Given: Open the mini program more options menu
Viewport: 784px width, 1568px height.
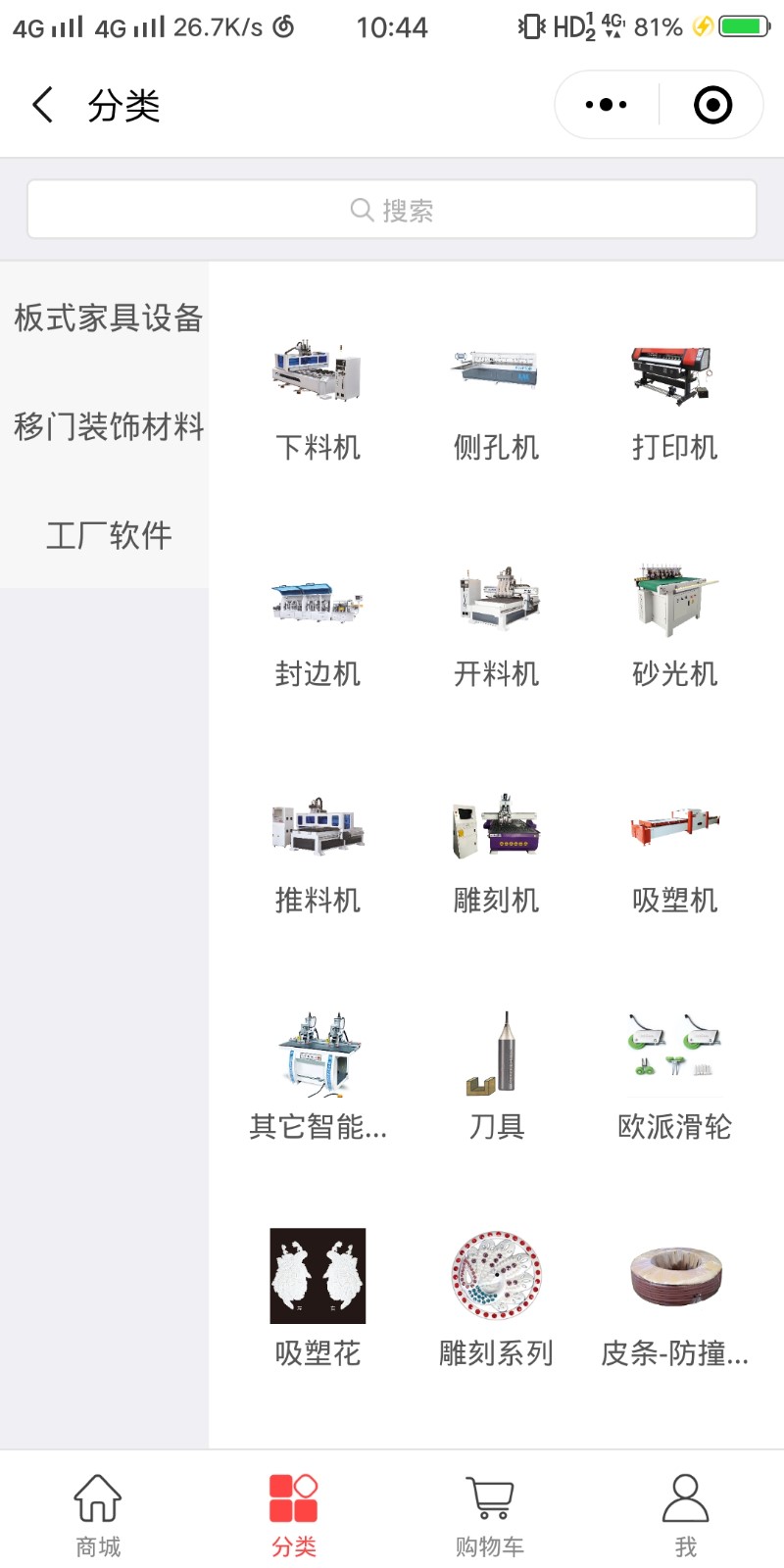Looking at the screenshot, I should coord(606,105).
